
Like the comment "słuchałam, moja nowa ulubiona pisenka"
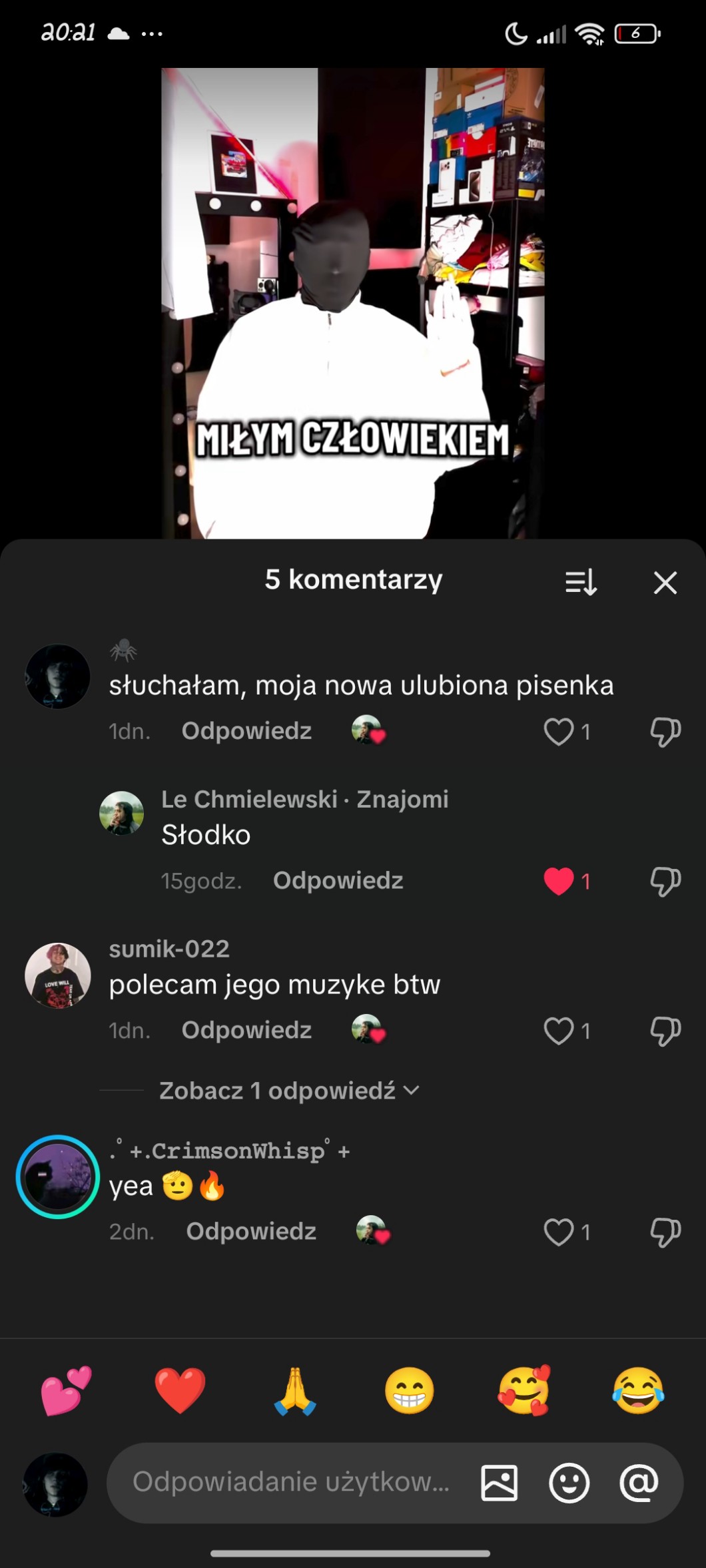pyautogui.click(x=559, y=732)
